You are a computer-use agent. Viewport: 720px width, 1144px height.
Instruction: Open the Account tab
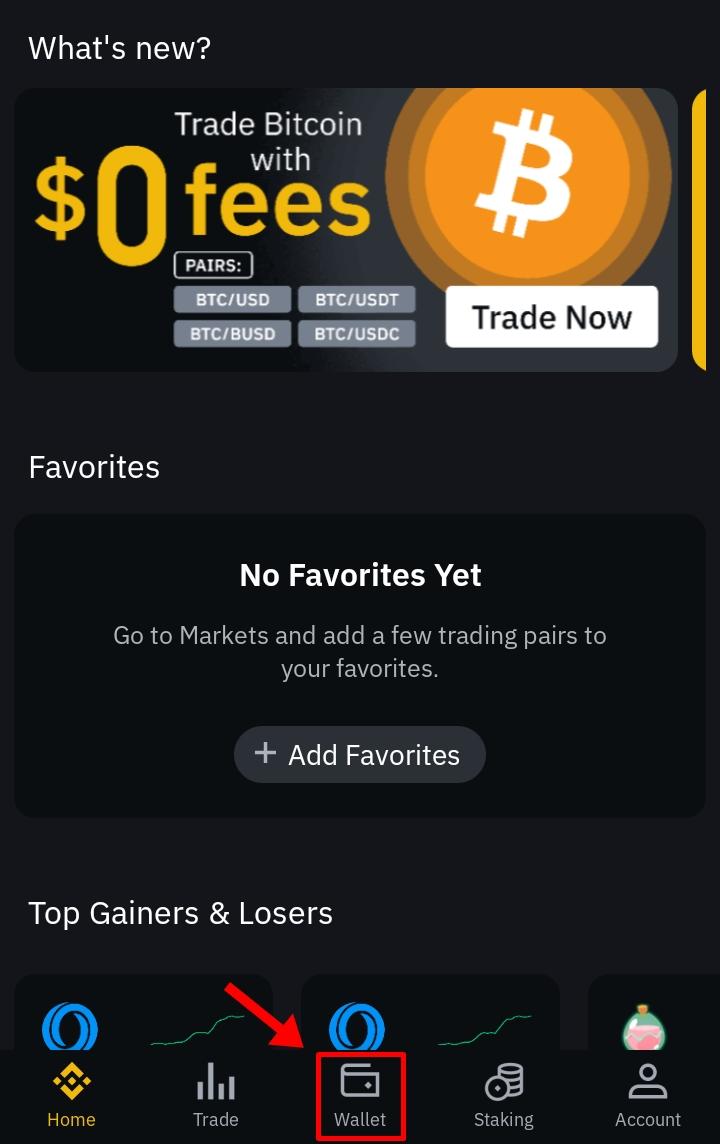point(648,1095)
